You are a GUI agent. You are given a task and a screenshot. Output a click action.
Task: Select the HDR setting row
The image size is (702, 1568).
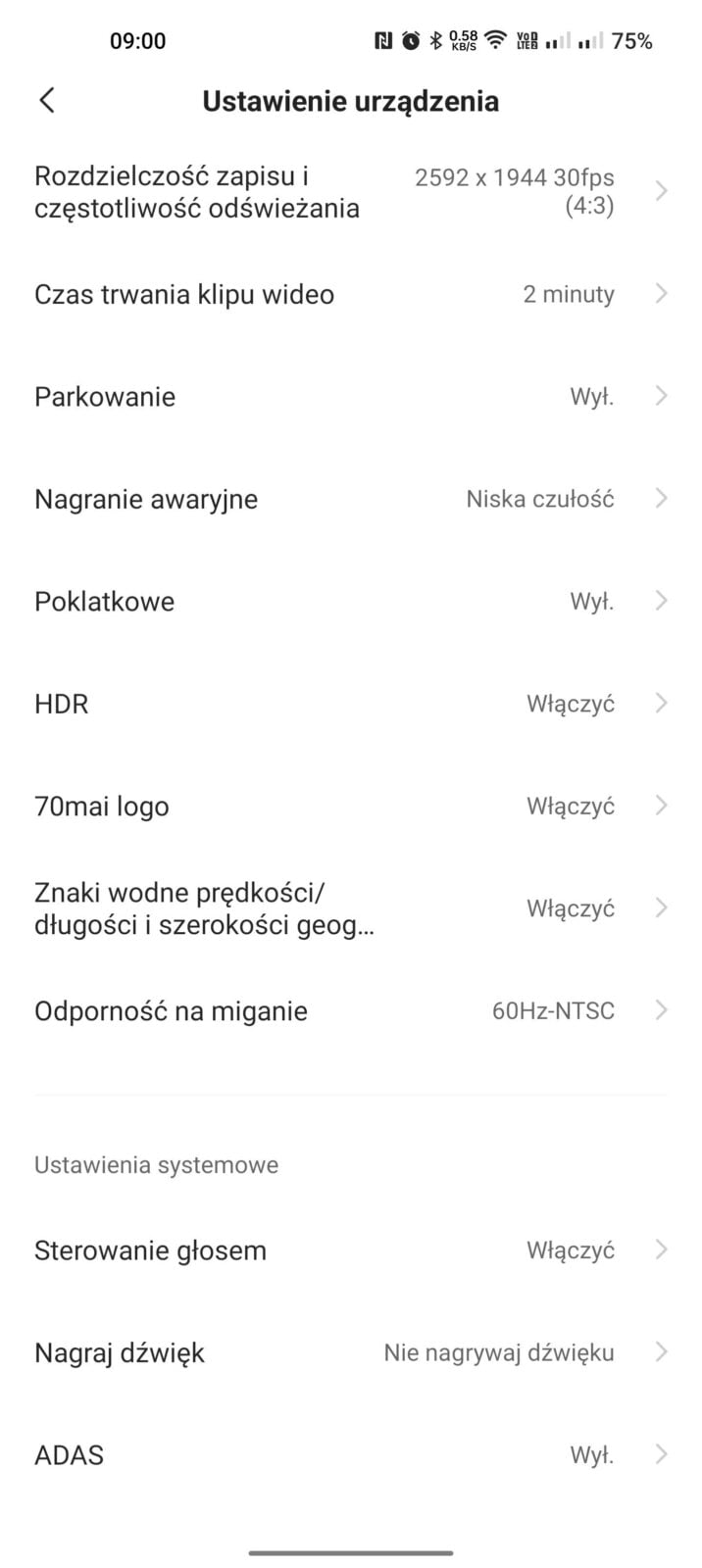[x=350, y=704]
